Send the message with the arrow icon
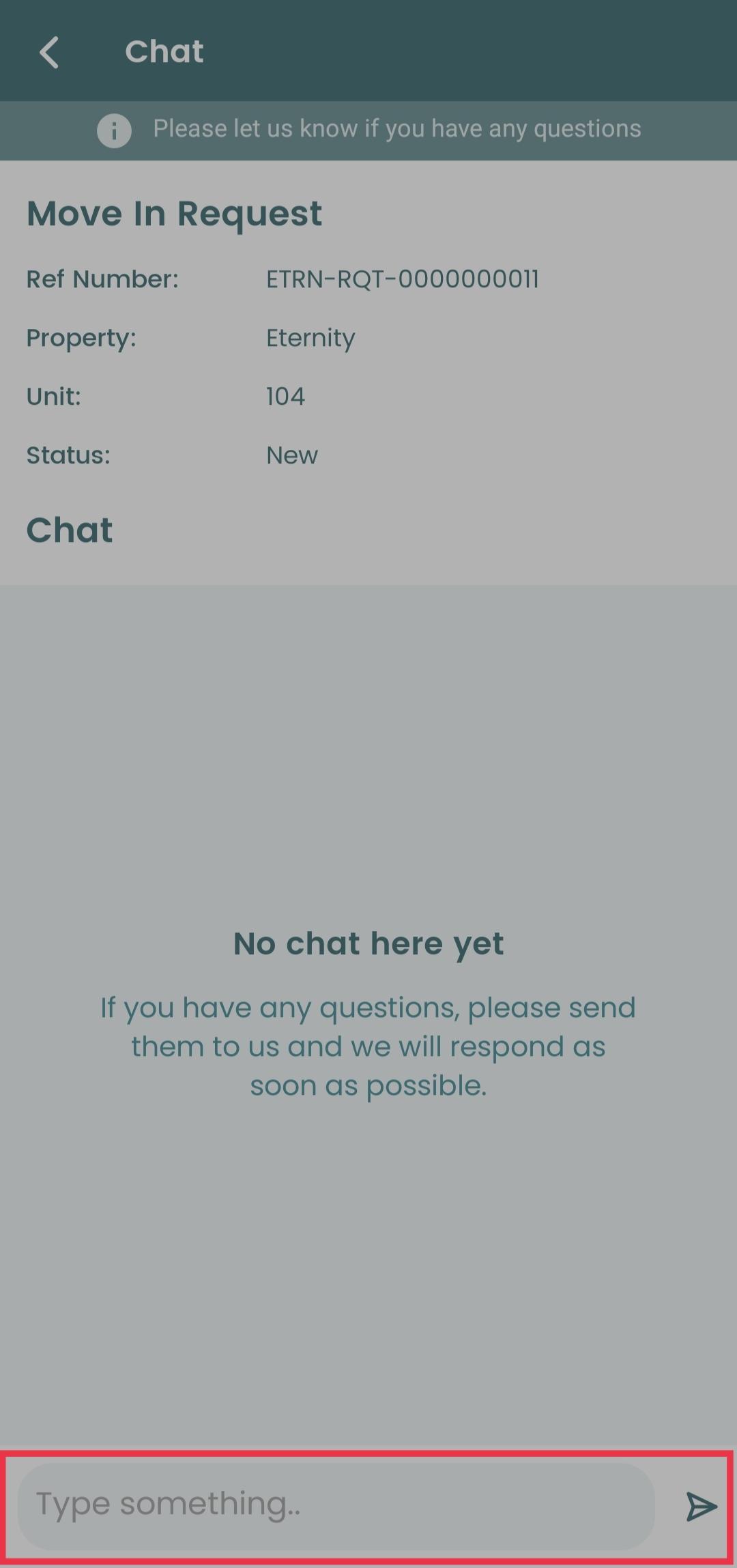 click(701, 1507)
